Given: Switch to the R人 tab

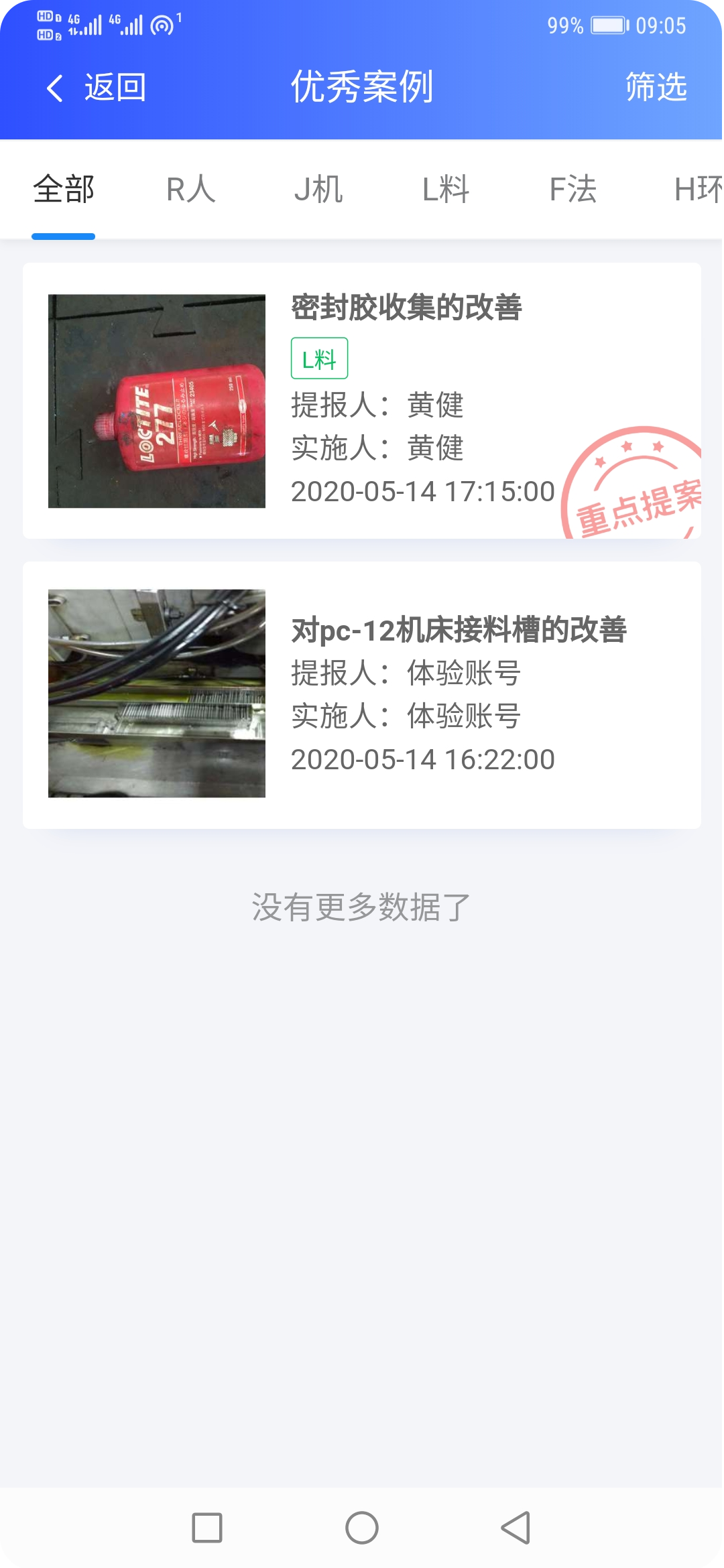Looking at the screenshot, I should pos(191,190).
